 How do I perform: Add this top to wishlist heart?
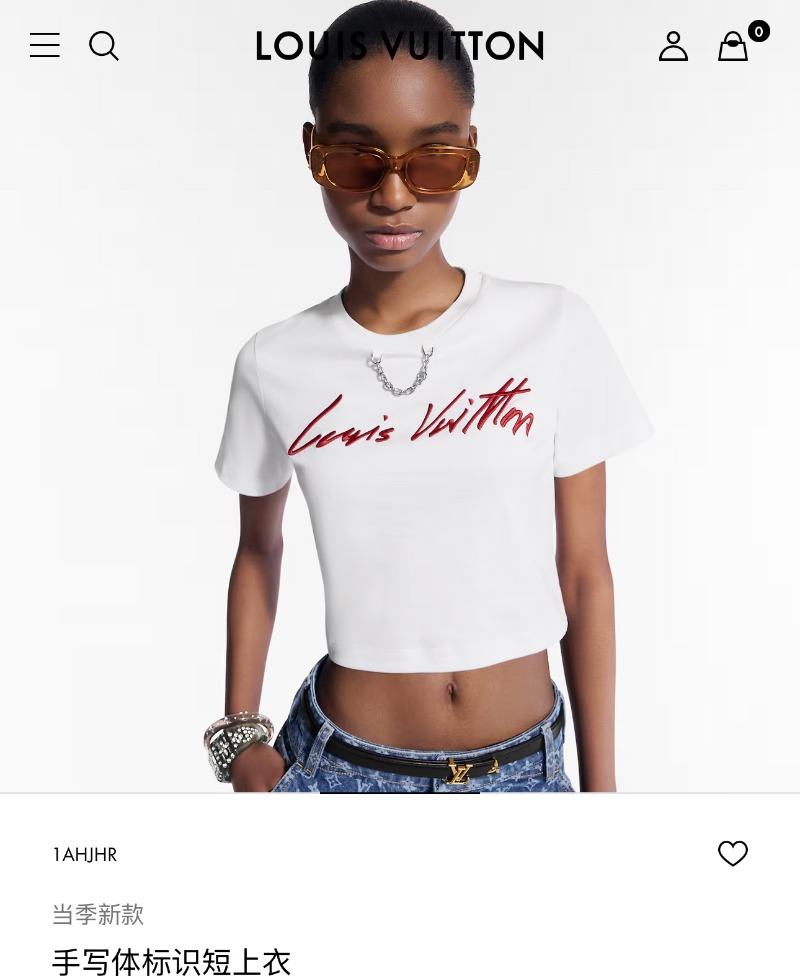[x=732, y=853]
